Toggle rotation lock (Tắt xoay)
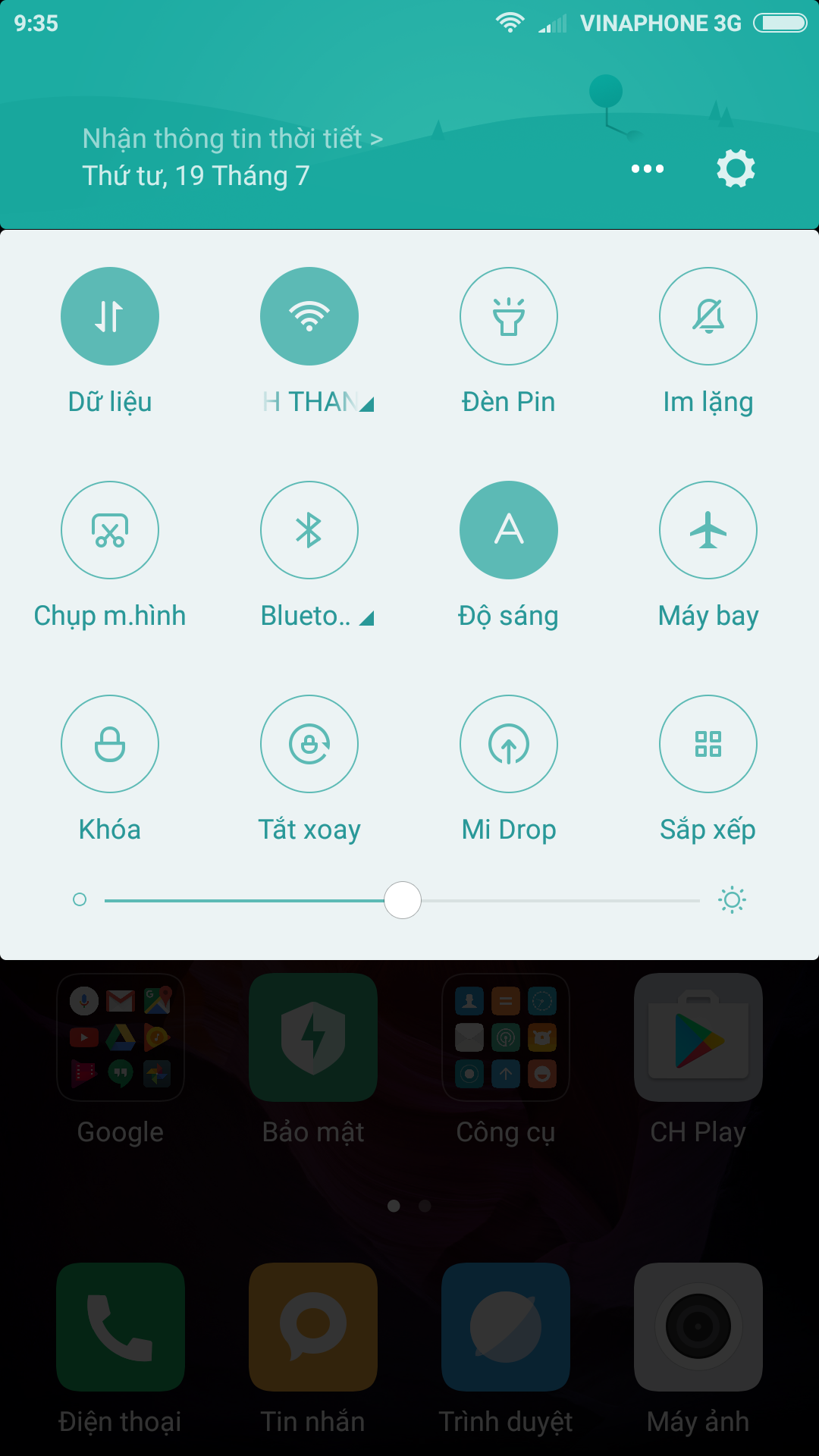 (309, 744)
